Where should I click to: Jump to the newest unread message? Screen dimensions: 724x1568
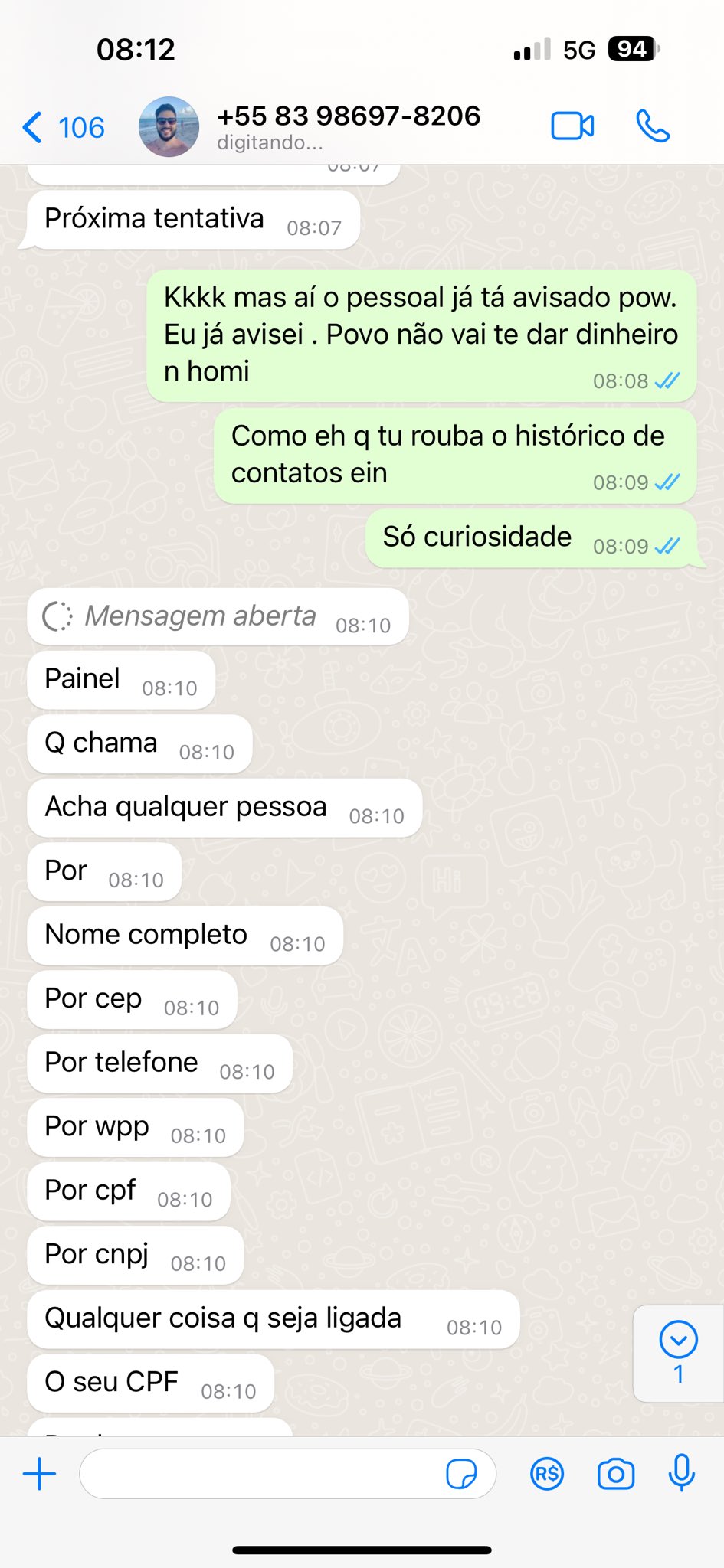click(678, 1352)
